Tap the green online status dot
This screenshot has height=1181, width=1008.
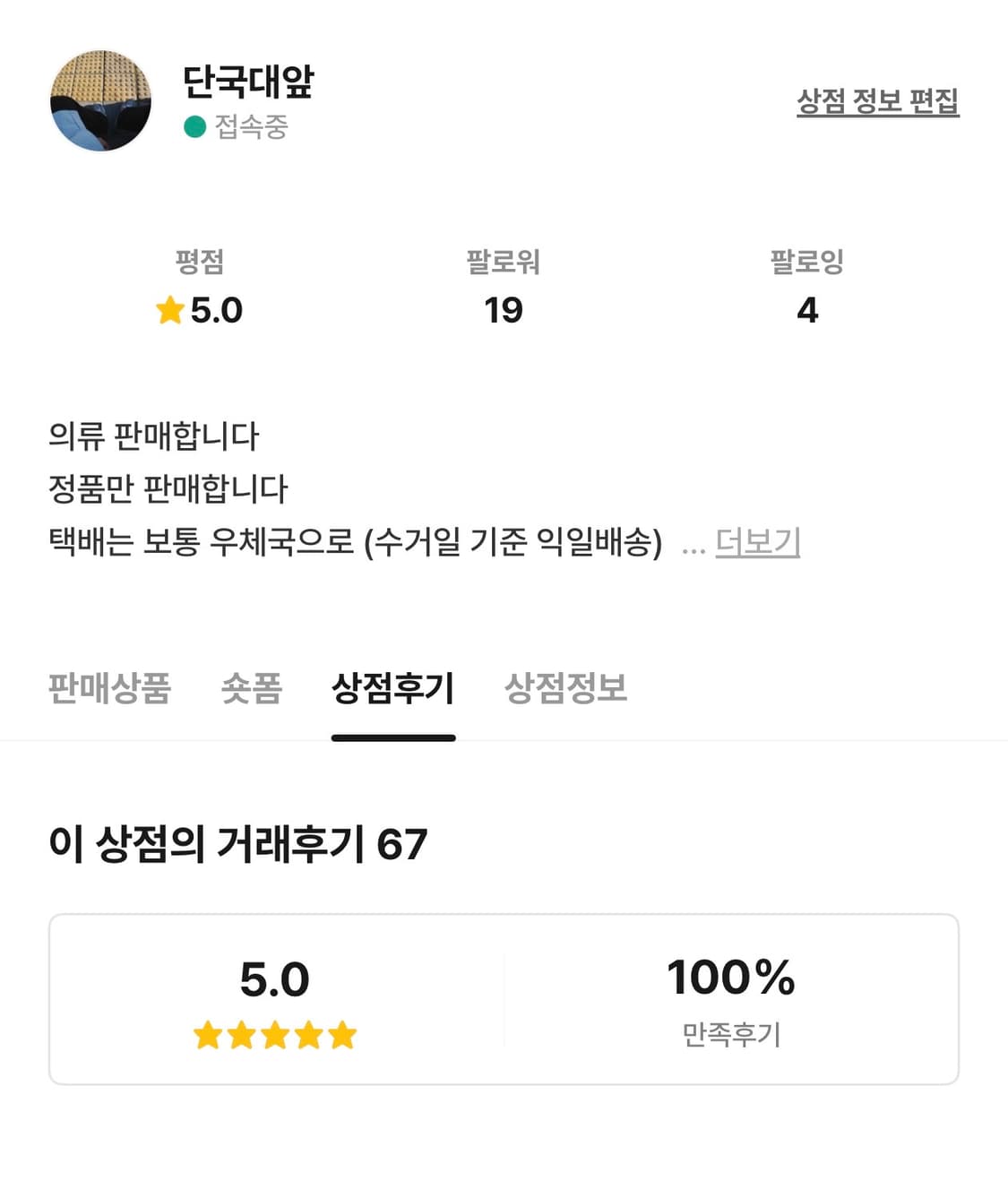click(x=194, y=128)
